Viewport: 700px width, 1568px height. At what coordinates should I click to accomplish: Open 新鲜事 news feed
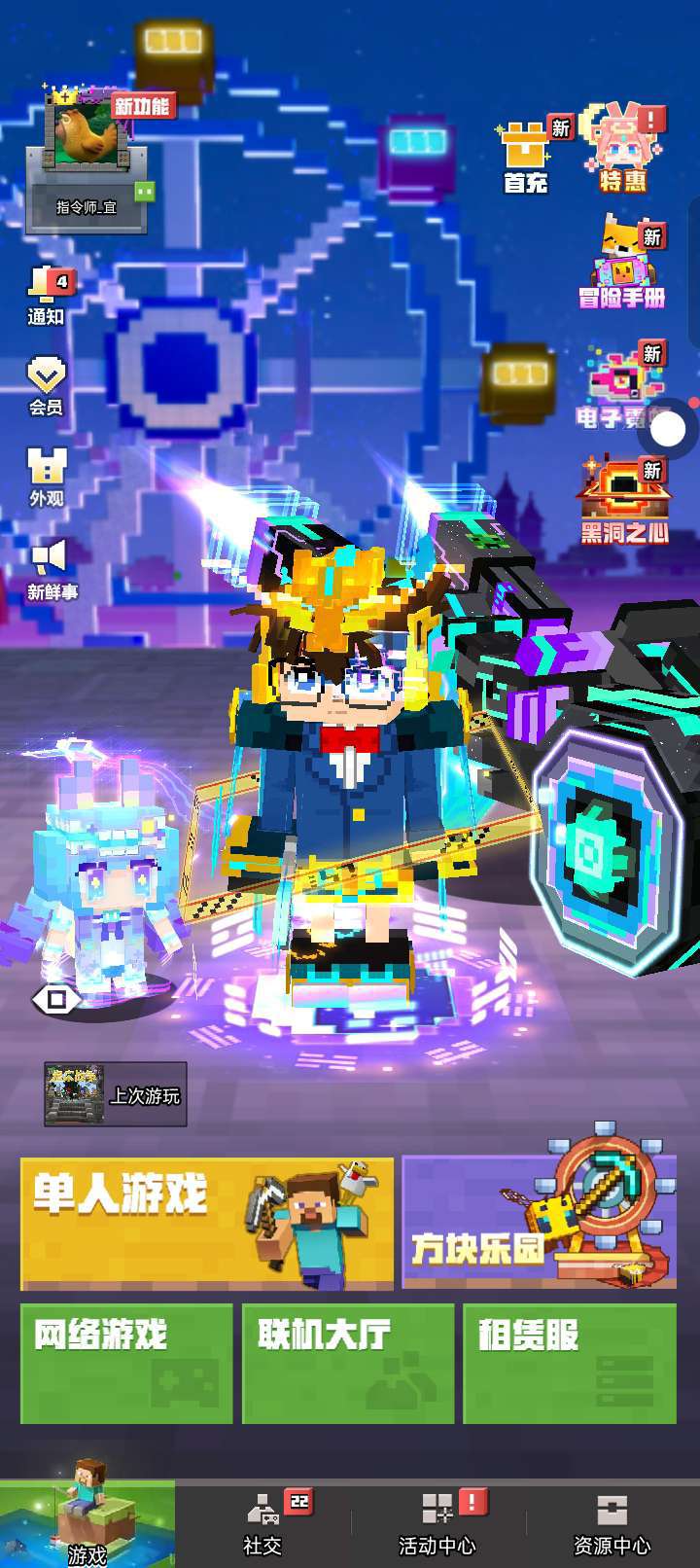tap(51, 569)
